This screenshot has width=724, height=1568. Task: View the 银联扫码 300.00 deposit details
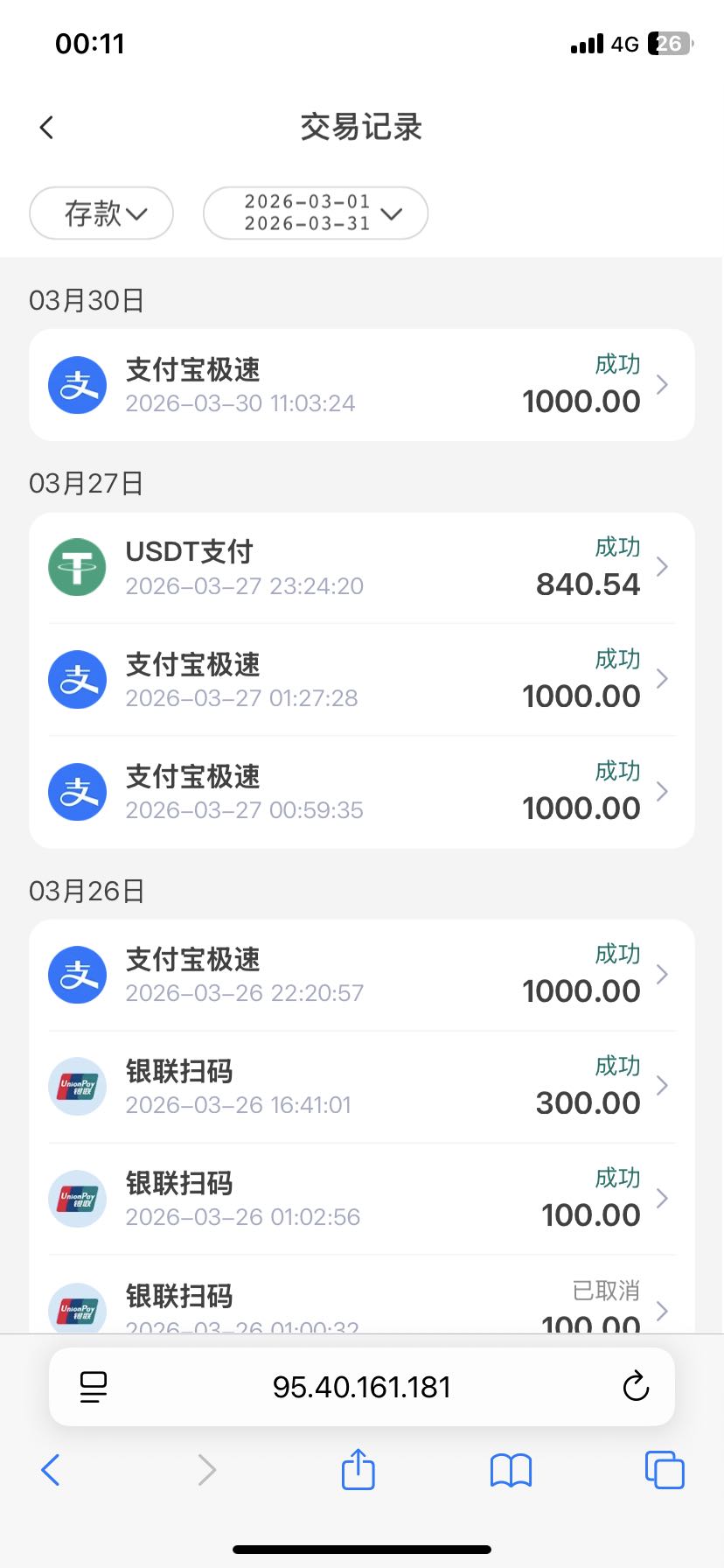pyautogui.click(x=361, y=1087)
